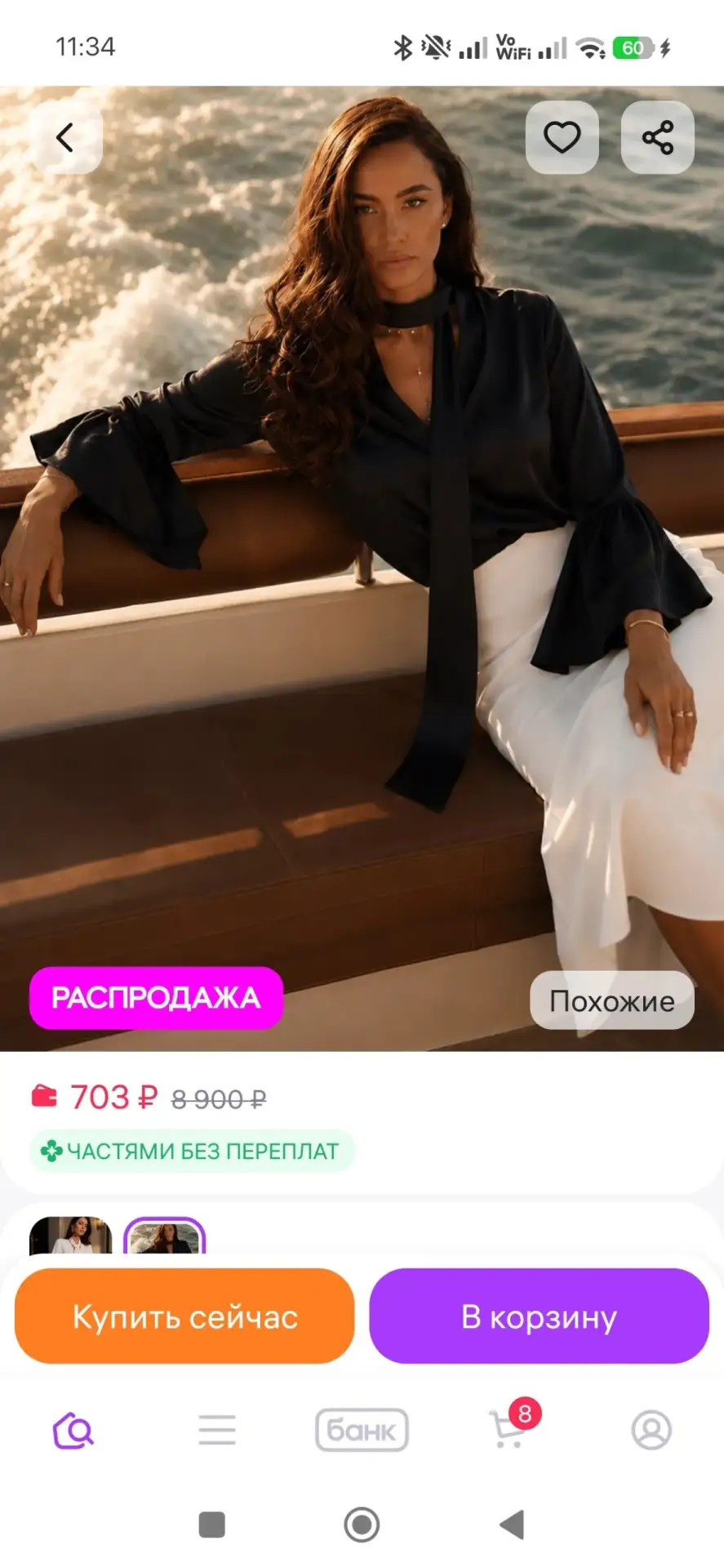Screen dimensions: 724x1568
Task: Tap the system back triangle
Action: [x=512, y=1524]
